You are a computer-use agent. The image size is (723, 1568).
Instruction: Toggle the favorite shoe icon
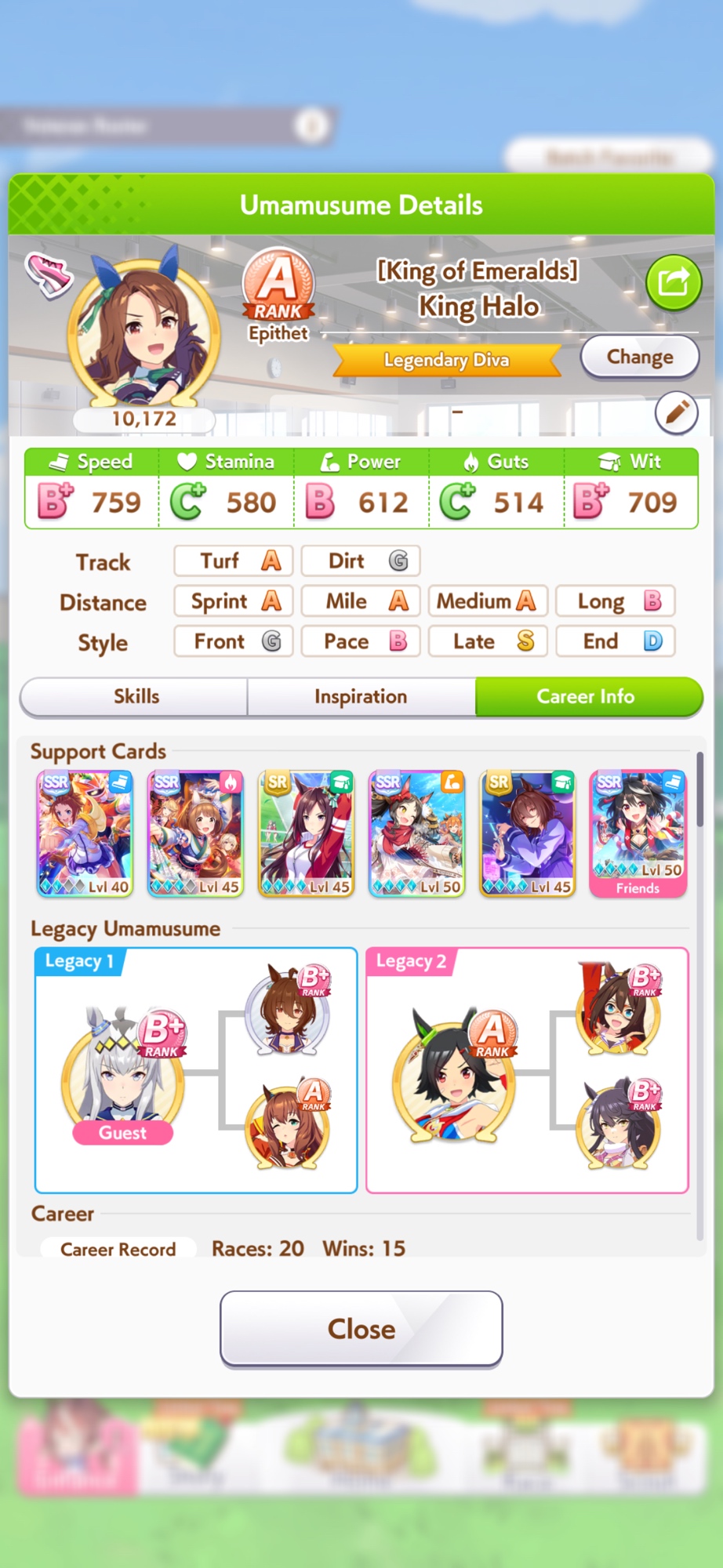pyautogui.click(x=49, y=275)
